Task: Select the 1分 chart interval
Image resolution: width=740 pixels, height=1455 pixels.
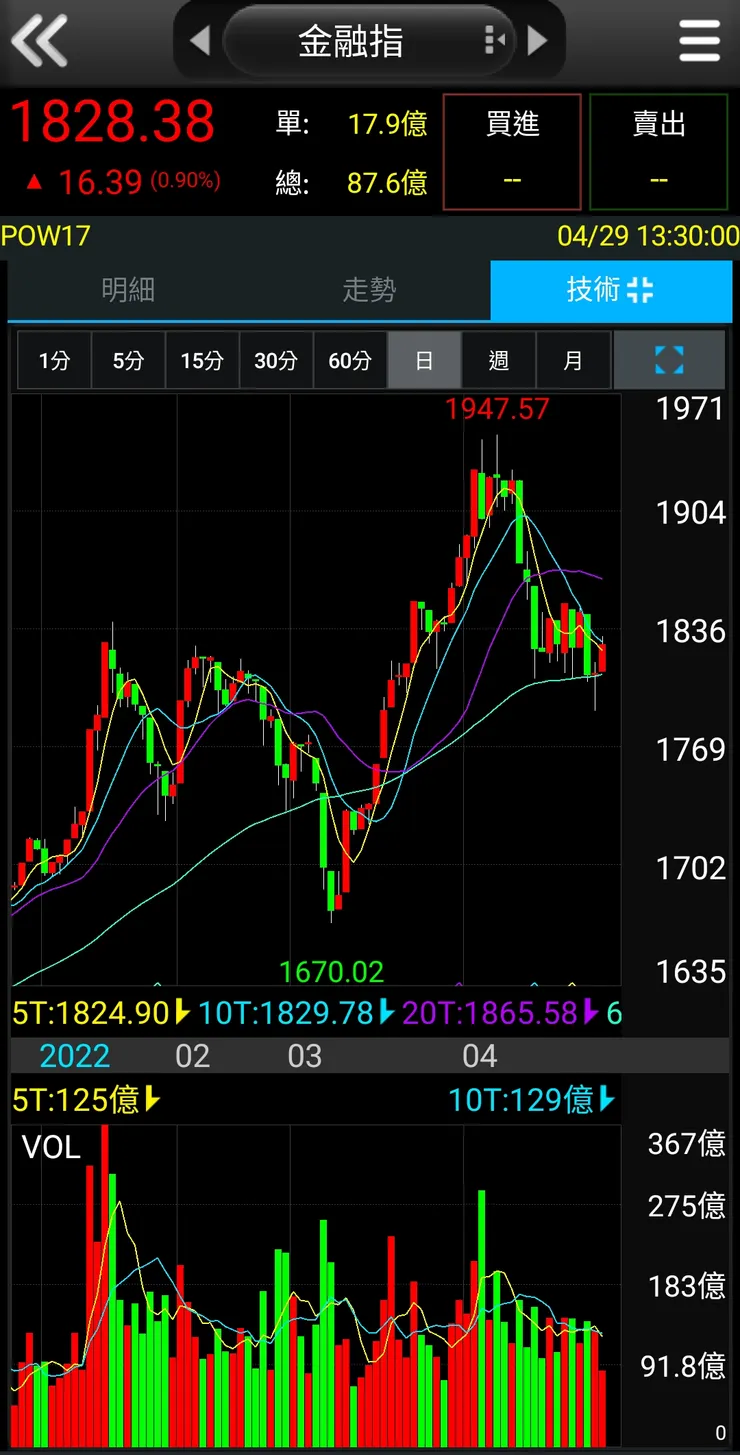Action: (54, 361)
